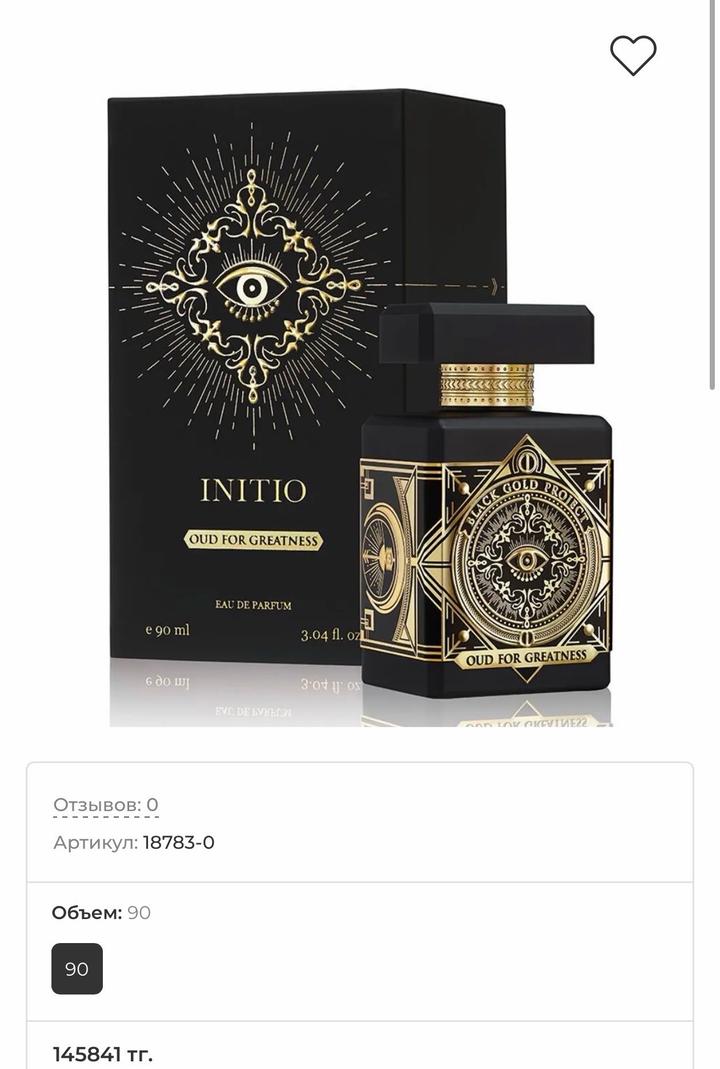Select the 90 volume option

[77, 968]
